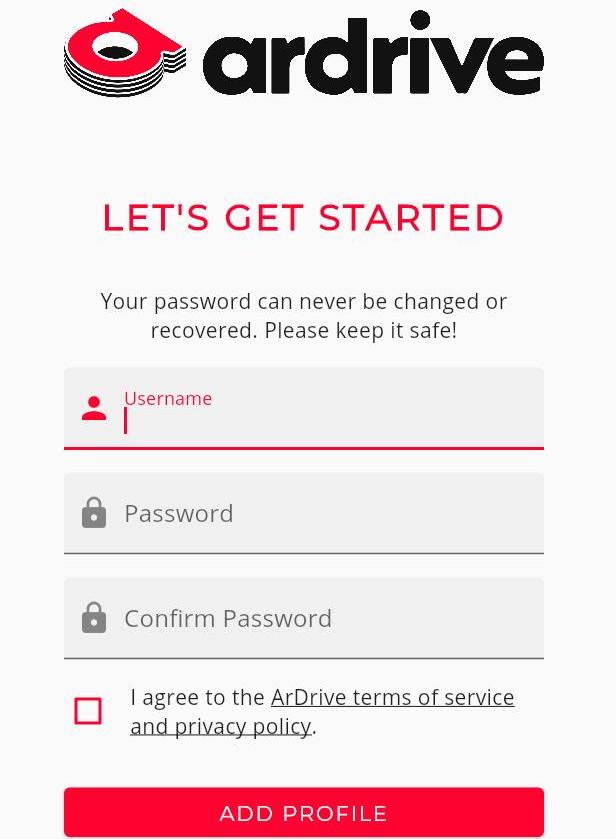Check the terms agreement checkbox
616x839 pixels.
[88, 711]
